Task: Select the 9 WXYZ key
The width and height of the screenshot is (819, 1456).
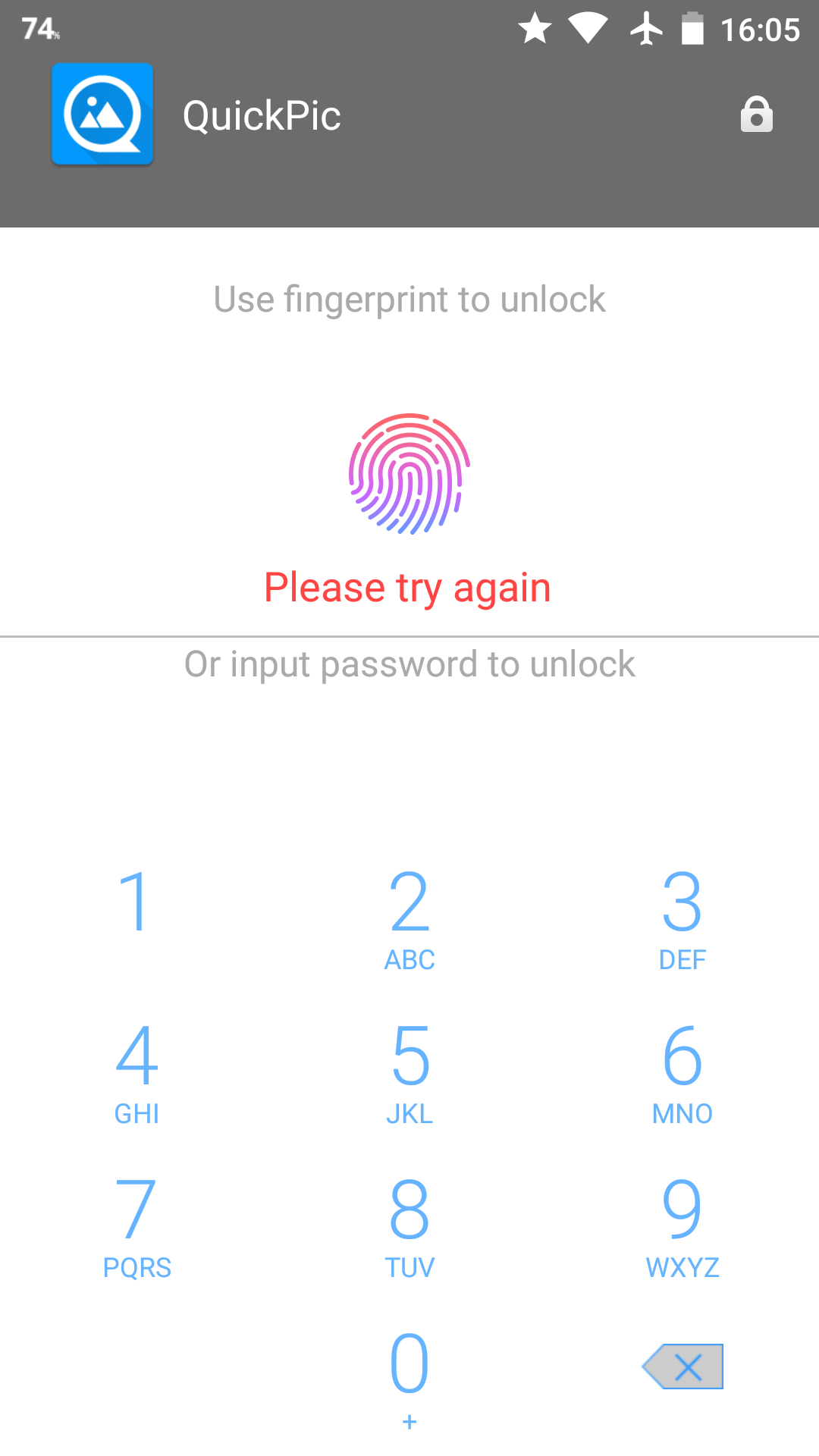Action: click(682, 1226)
